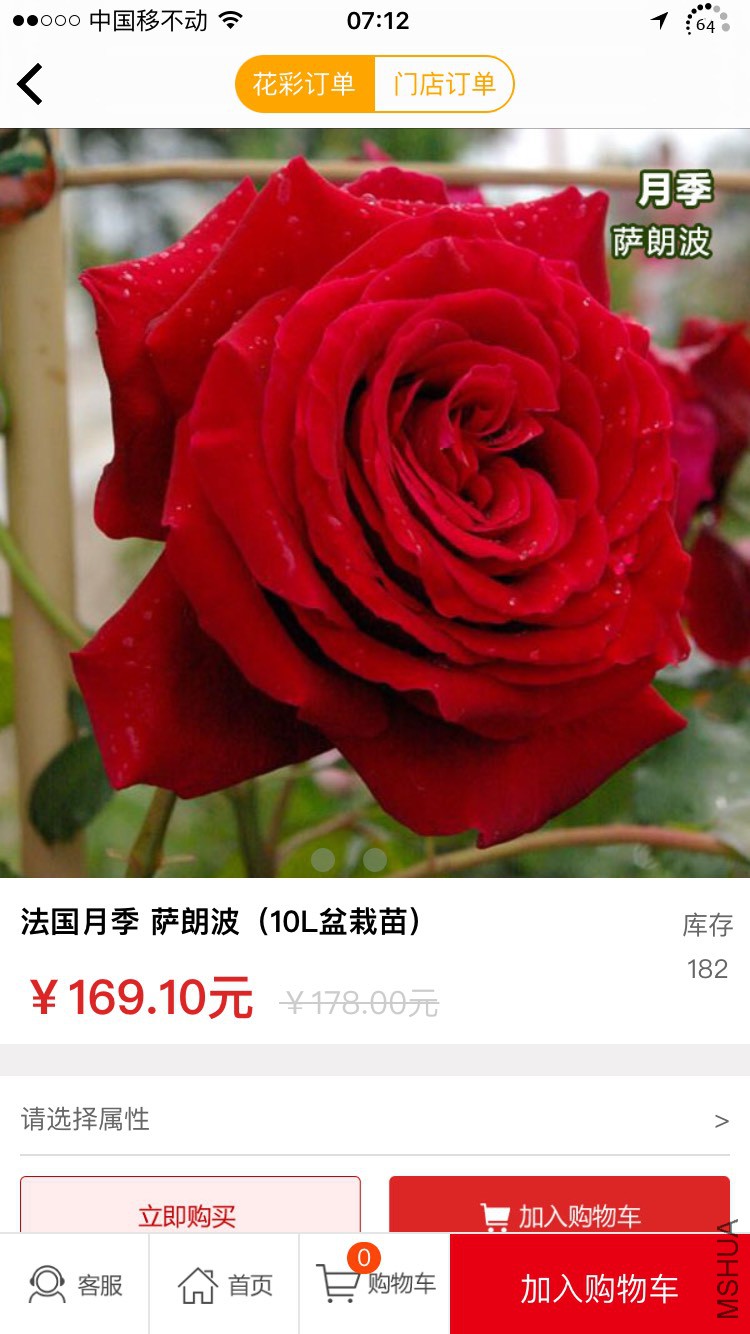
Task: Tap the back arrow at top left
Action: tap(32, 83)
